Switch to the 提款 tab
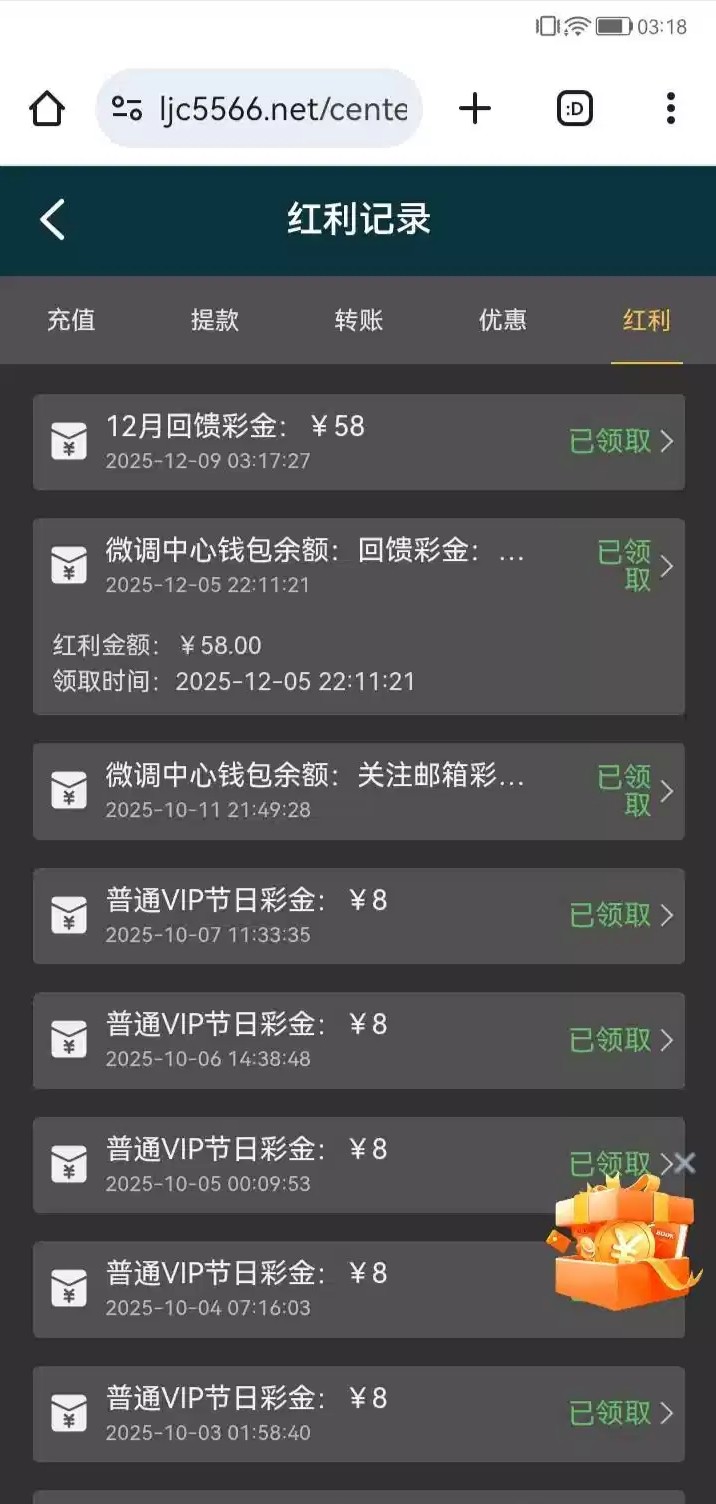 215,320
